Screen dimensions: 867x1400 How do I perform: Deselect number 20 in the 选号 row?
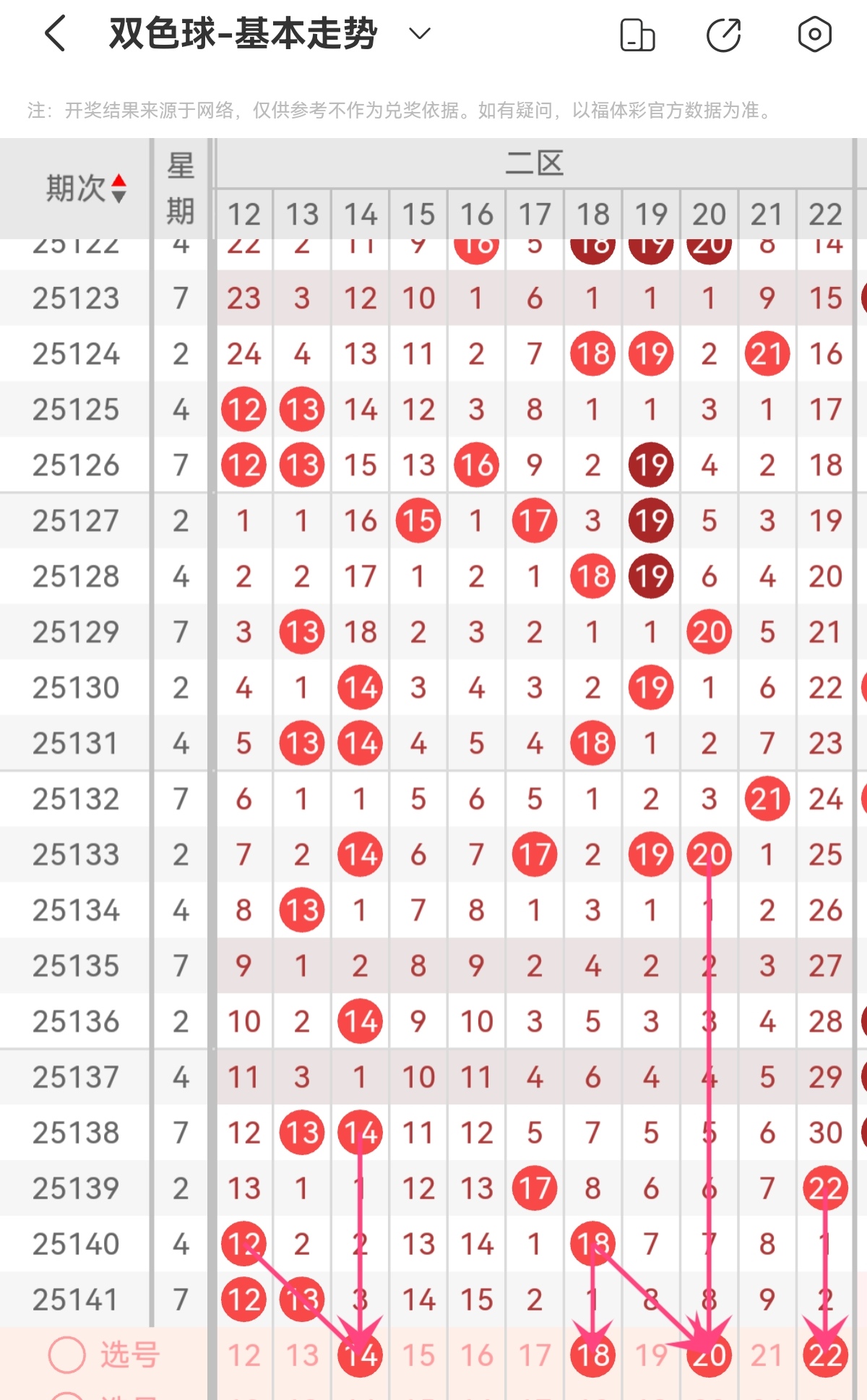pyautogui.click(x=709, y=1355)
